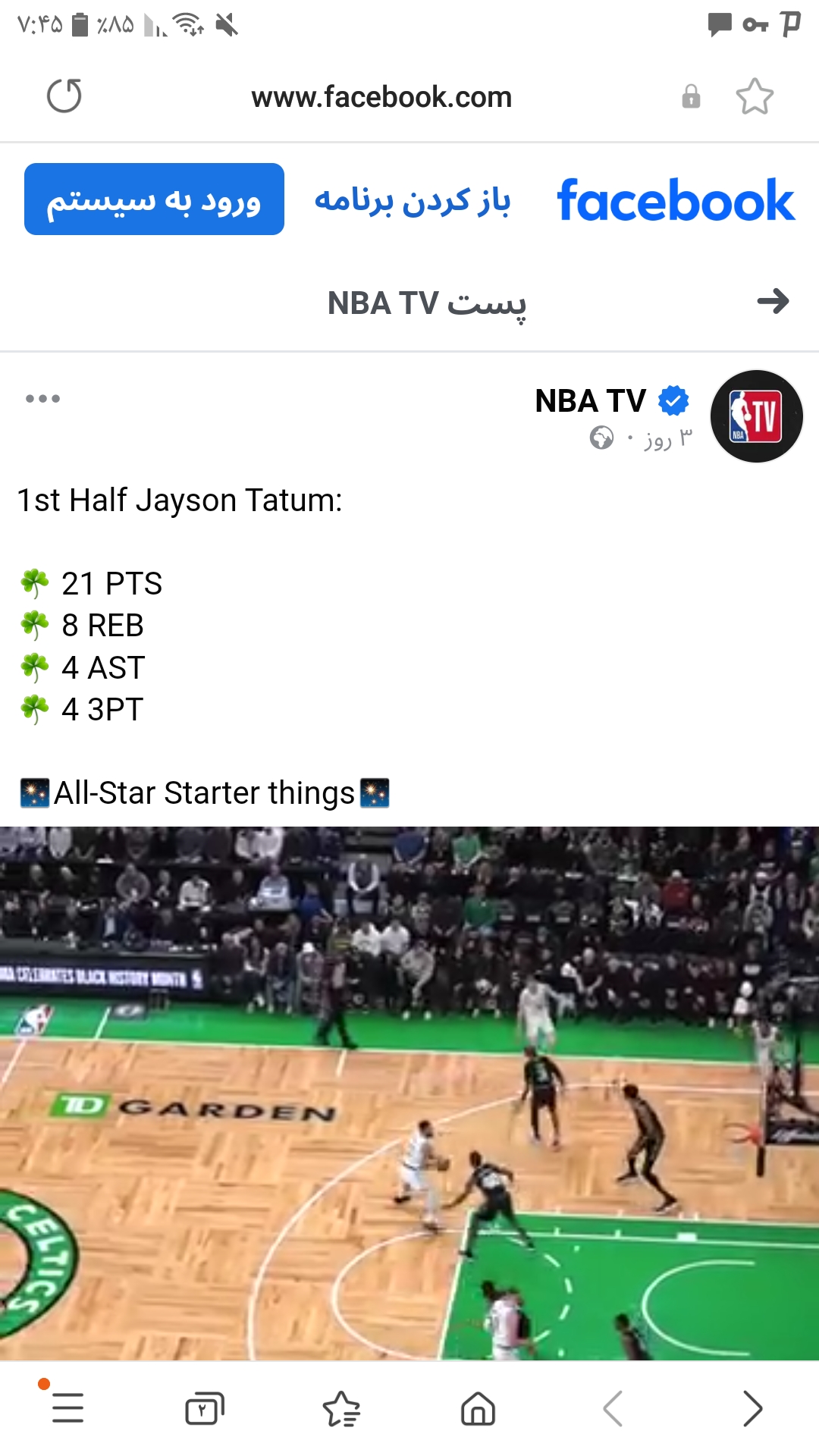Image resolution: width=819 pixels, height=1456 pixels.
Task: Open the باز کردن برنامه link
Action: pyautogui.click(x=413, y=200)
